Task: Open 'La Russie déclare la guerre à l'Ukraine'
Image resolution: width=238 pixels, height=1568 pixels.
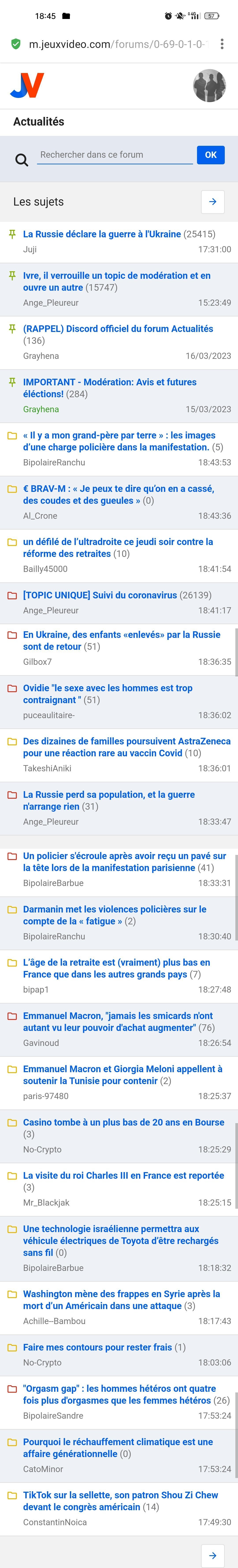Action: 102,234
